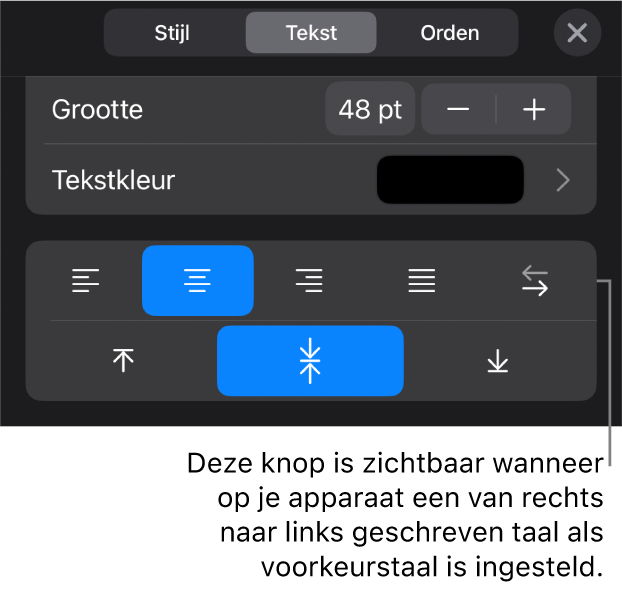Center text horizontally

click(x=198, y=281)
